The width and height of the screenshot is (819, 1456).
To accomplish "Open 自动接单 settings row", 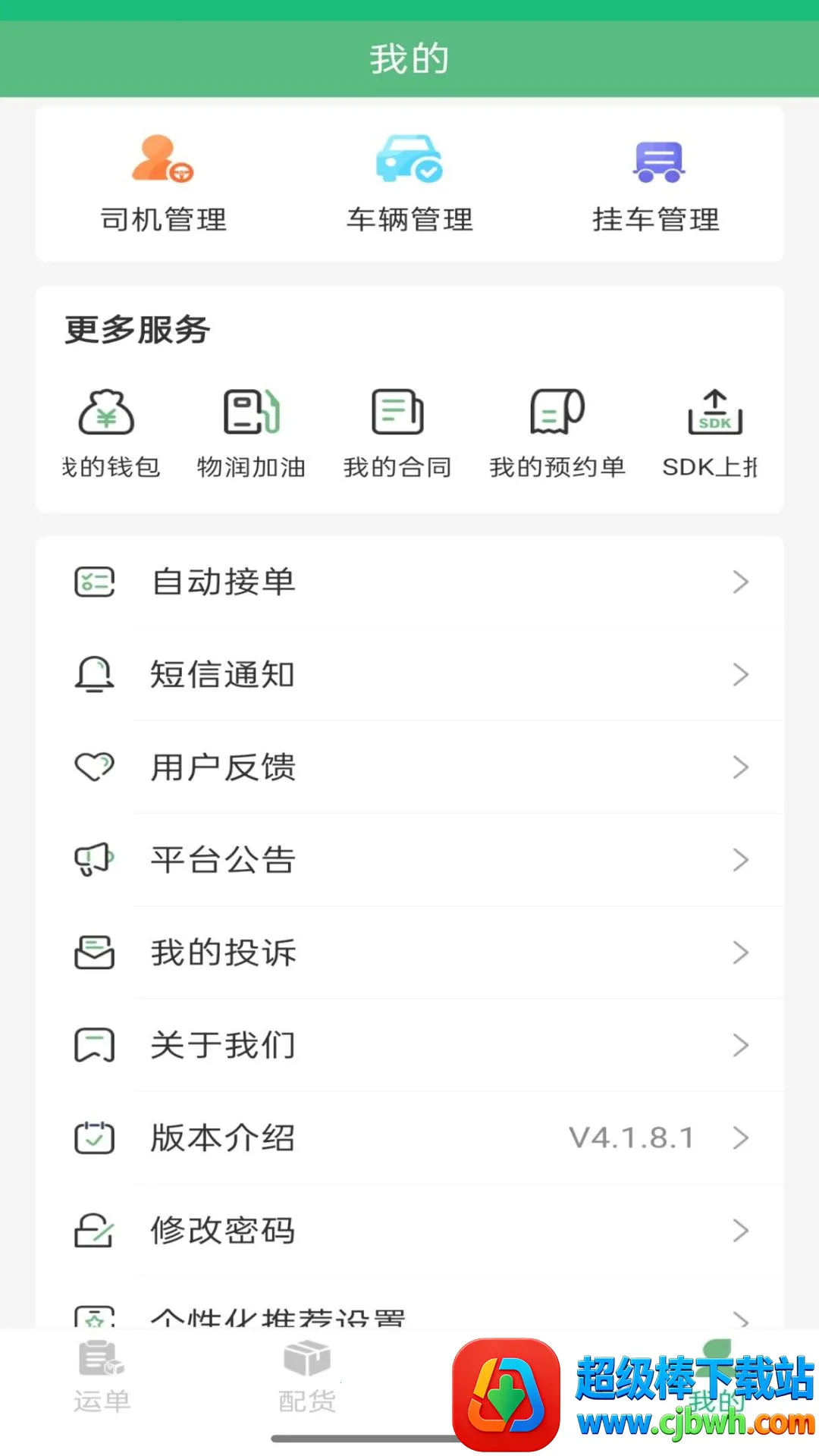I will (409, 582).
